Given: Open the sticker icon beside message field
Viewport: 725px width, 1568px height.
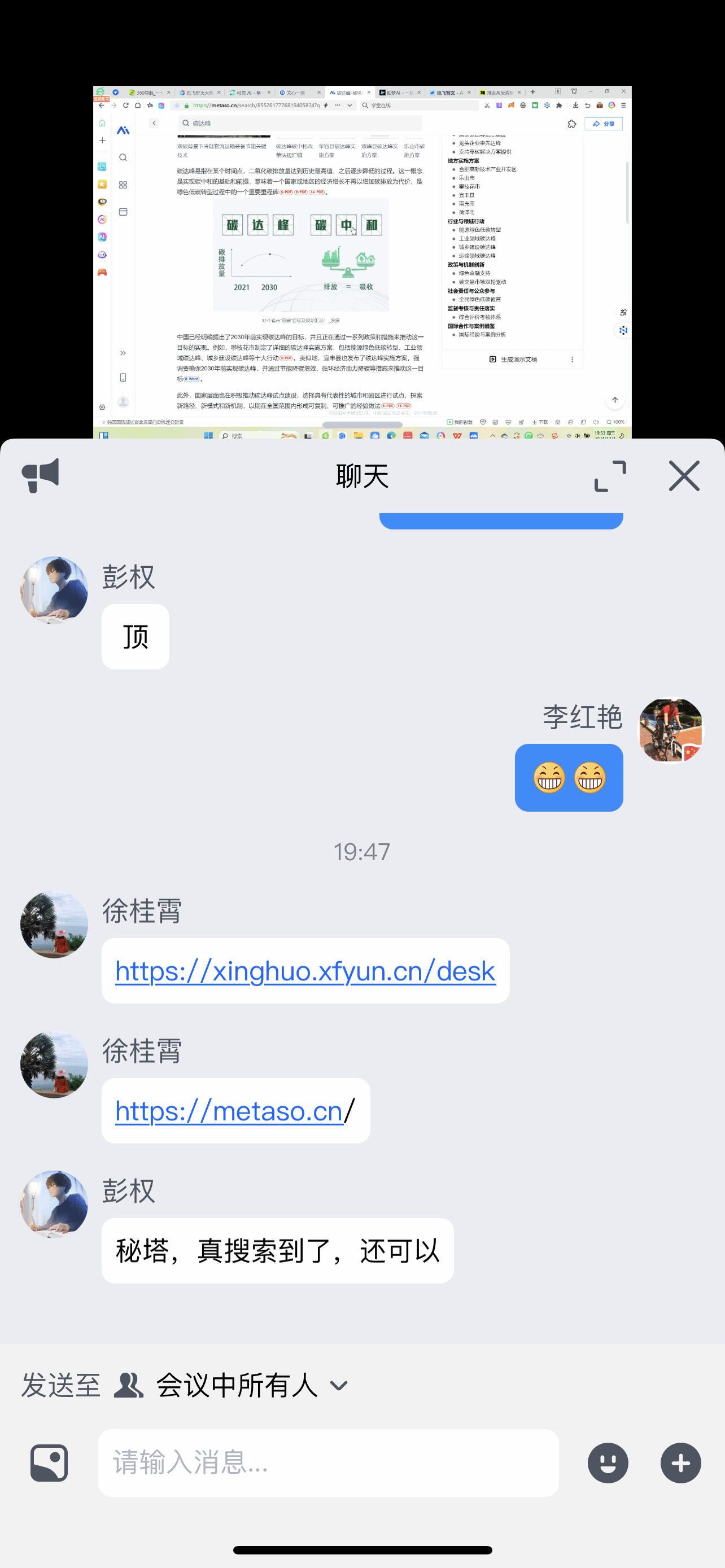Looking at the screenshot, I should [x=49, y=1462].
